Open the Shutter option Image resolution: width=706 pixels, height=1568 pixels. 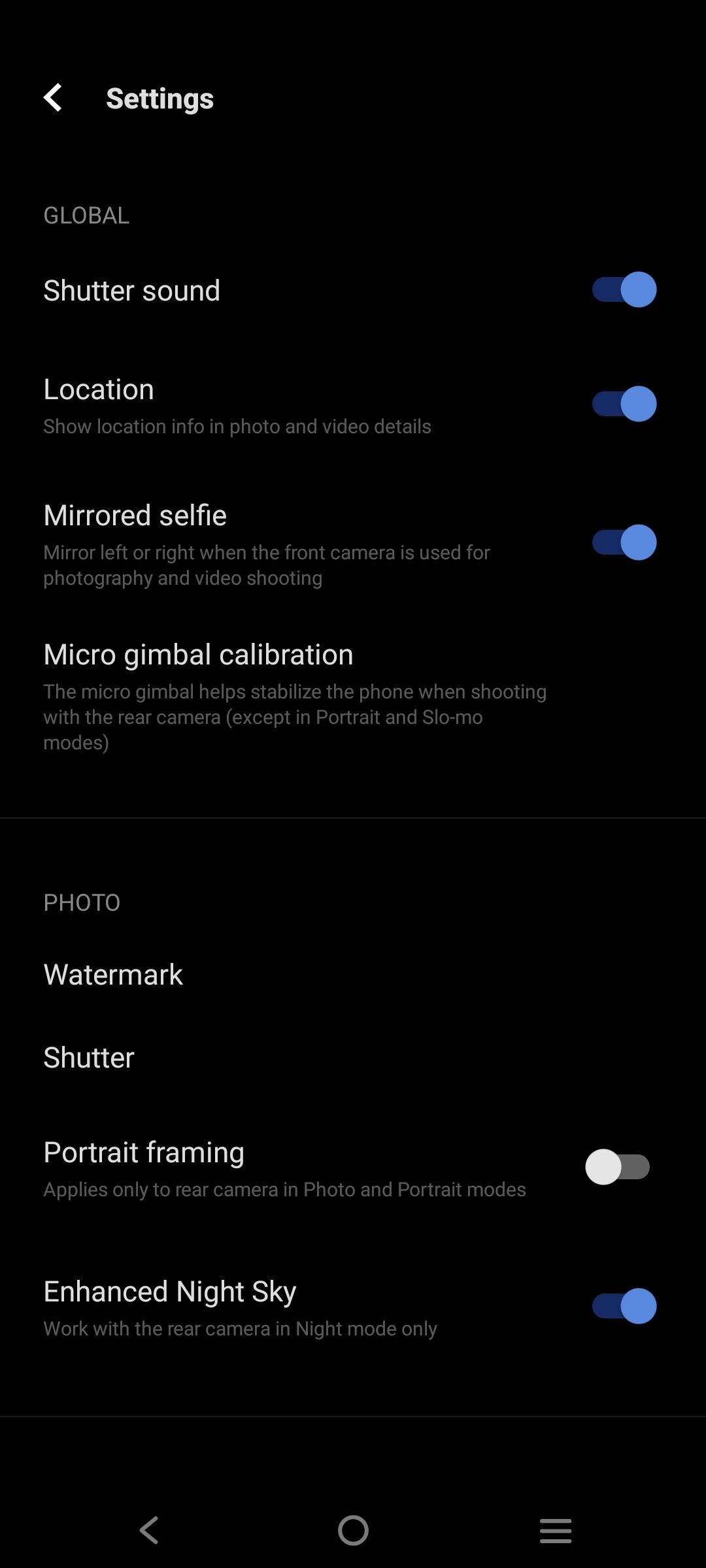89,1058
